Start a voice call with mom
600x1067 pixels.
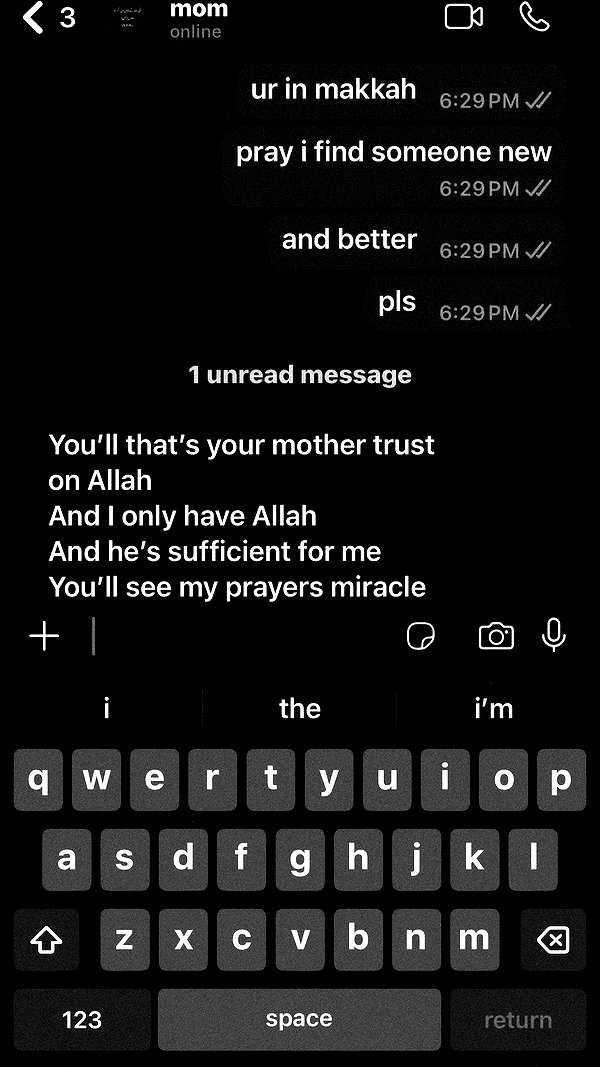point(535,16)
